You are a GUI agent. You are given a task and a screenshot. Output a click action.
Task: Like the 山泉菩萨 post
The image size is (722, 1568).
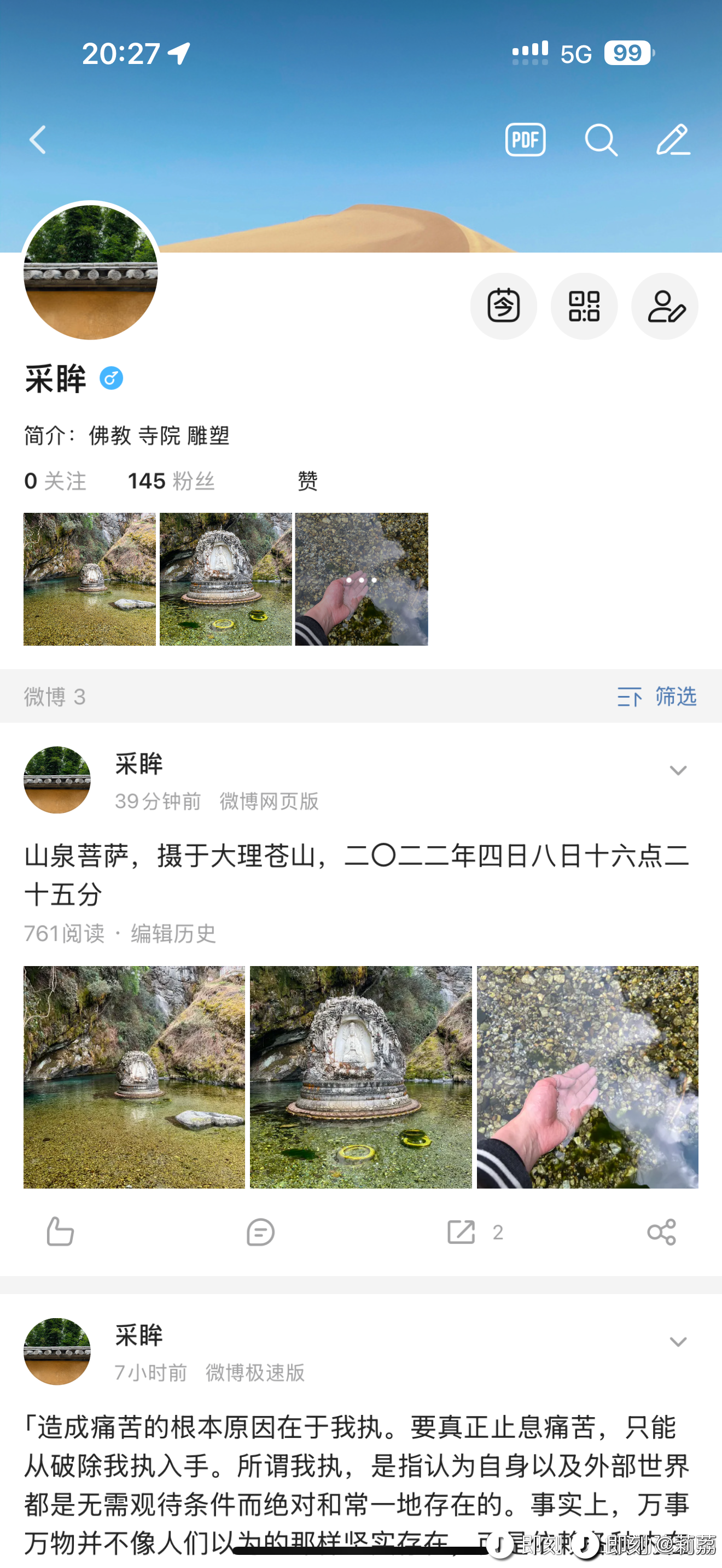coord(60,1232)
